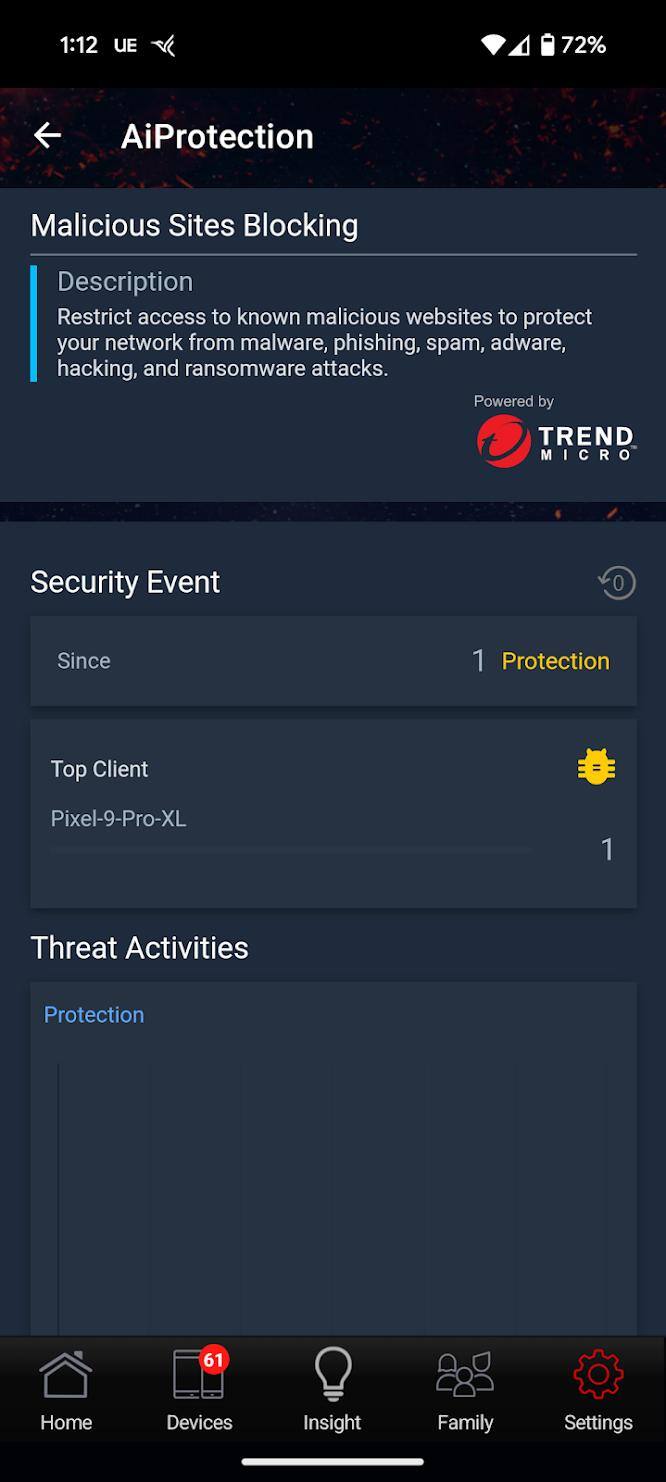Reset the Security Event counter
The image size is (666, 1482).
pyautogui.click(x=616, y=582)
